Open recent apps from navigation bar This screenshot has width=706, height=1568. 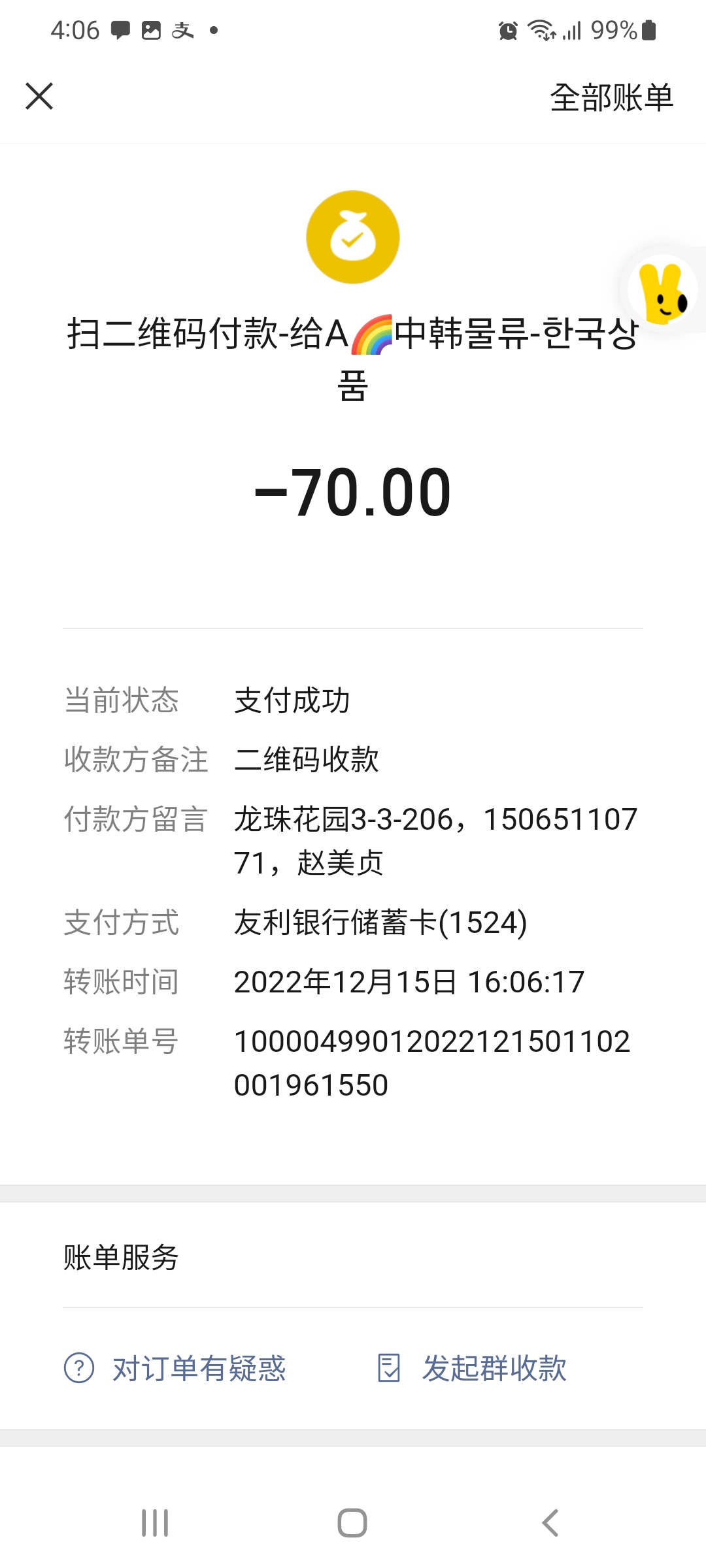[155, 1523]
